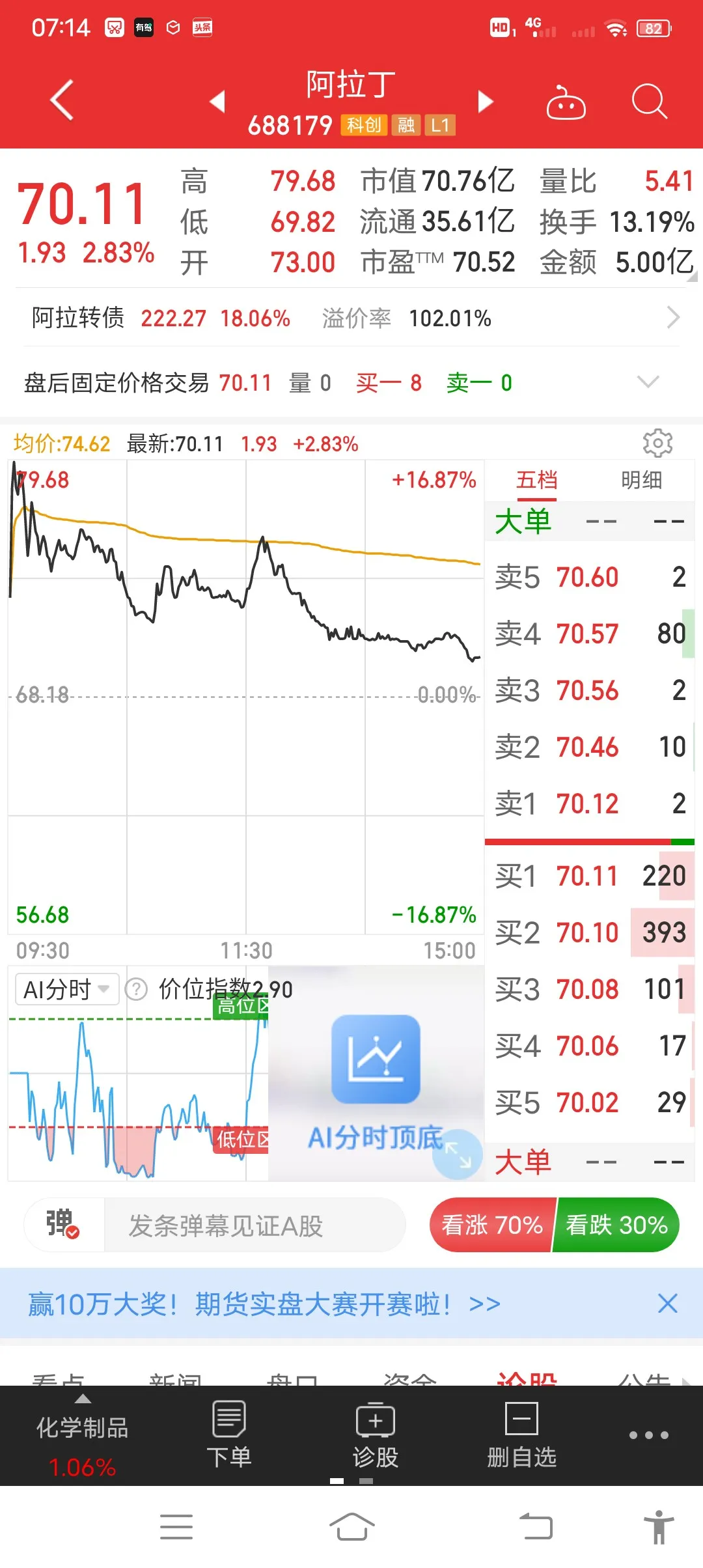
Task: Dismiss the 期货实盘大赛 banner
Action: [x=667, y=1304]
